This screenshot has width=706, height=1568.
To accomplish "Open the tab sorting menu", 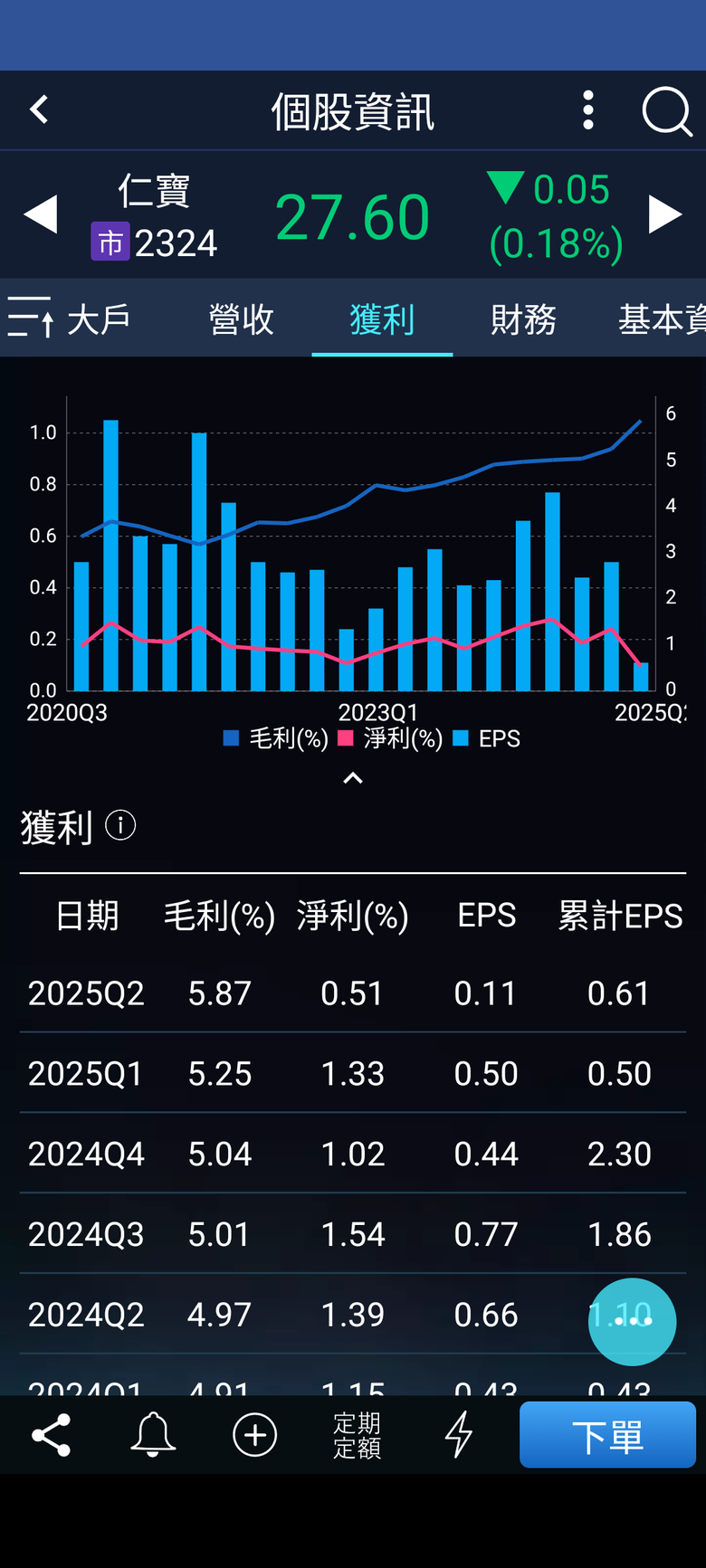I will coord(30,318).
